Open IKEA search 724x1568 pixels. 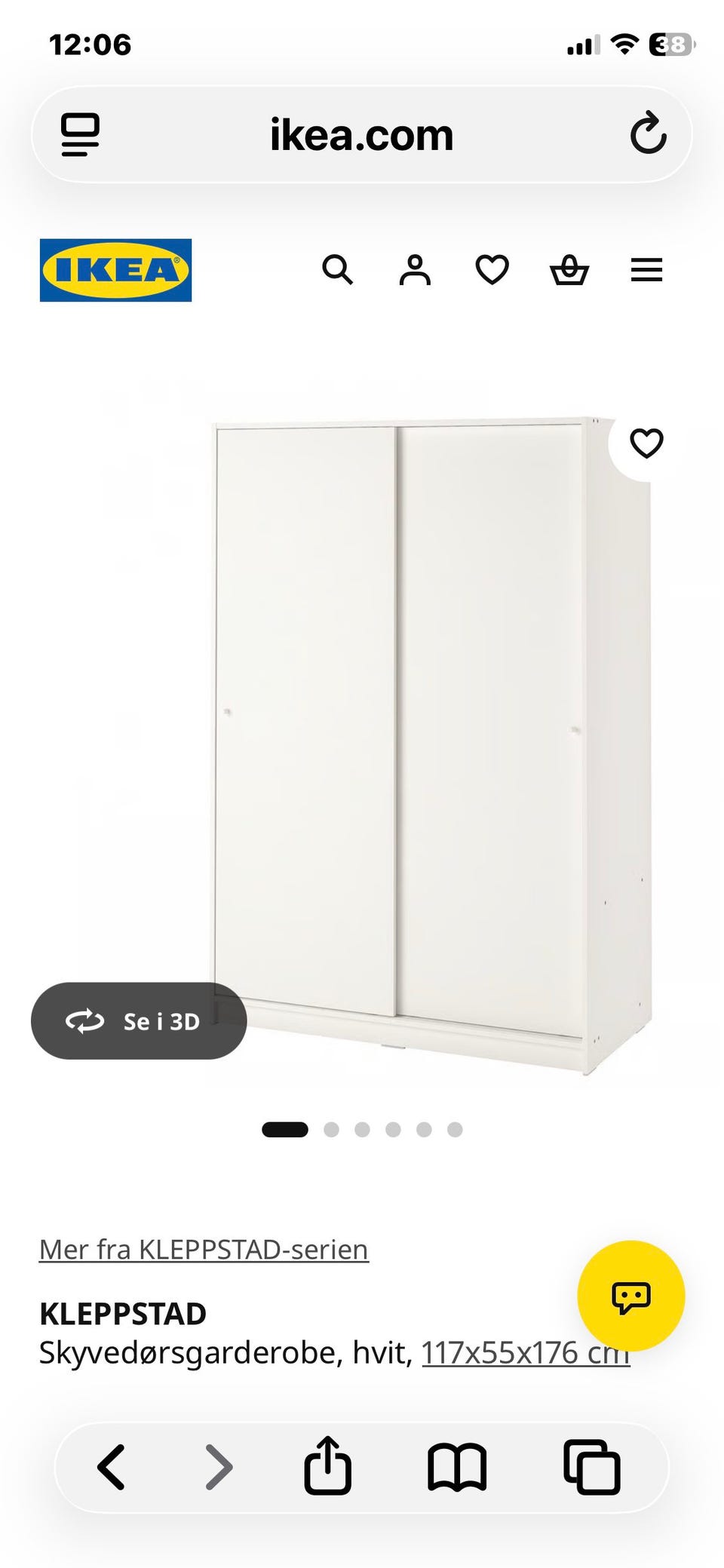337,270
